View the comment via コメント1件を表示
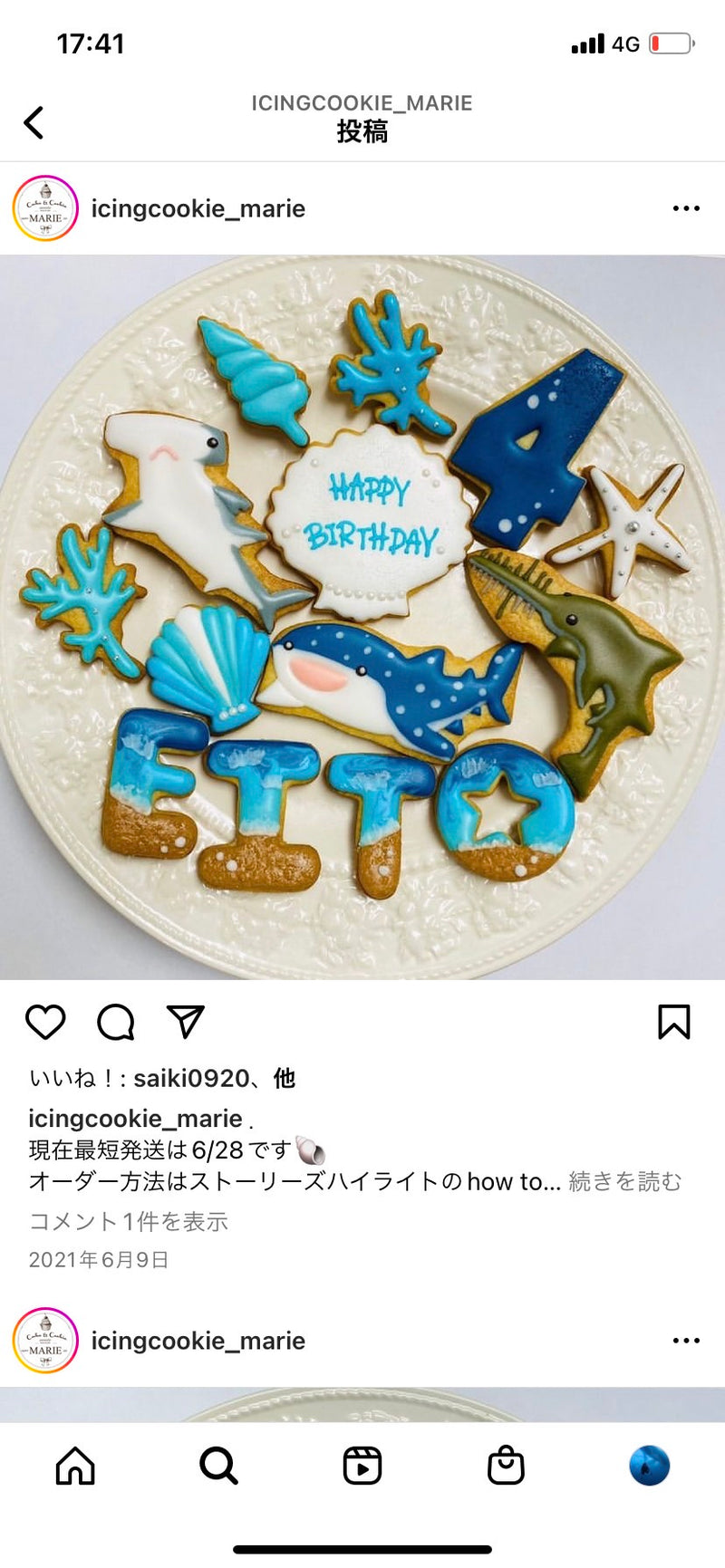Screen dimensions: 725x1568 129,1221
